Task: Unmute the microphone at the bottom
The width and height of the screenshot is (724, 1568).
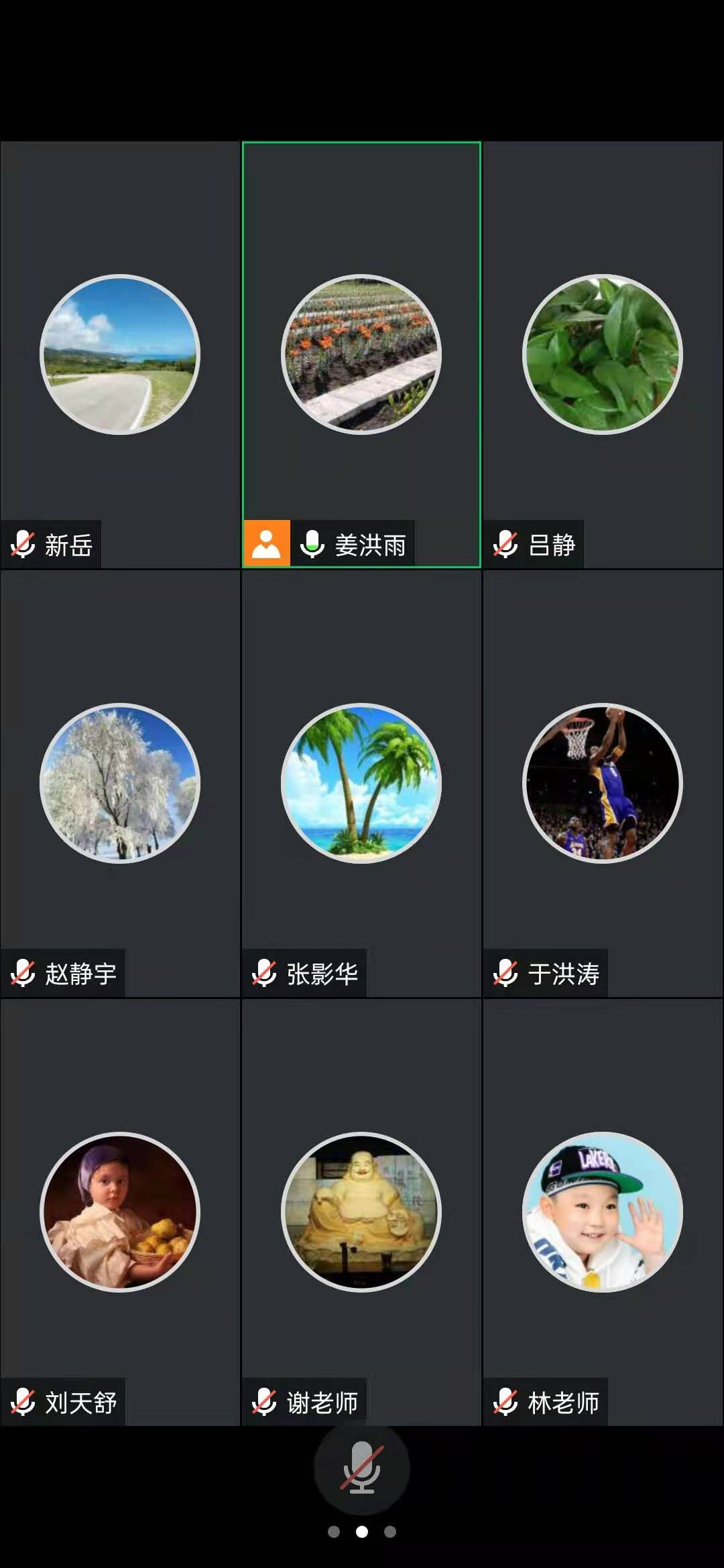Action: click(361, 1467)
